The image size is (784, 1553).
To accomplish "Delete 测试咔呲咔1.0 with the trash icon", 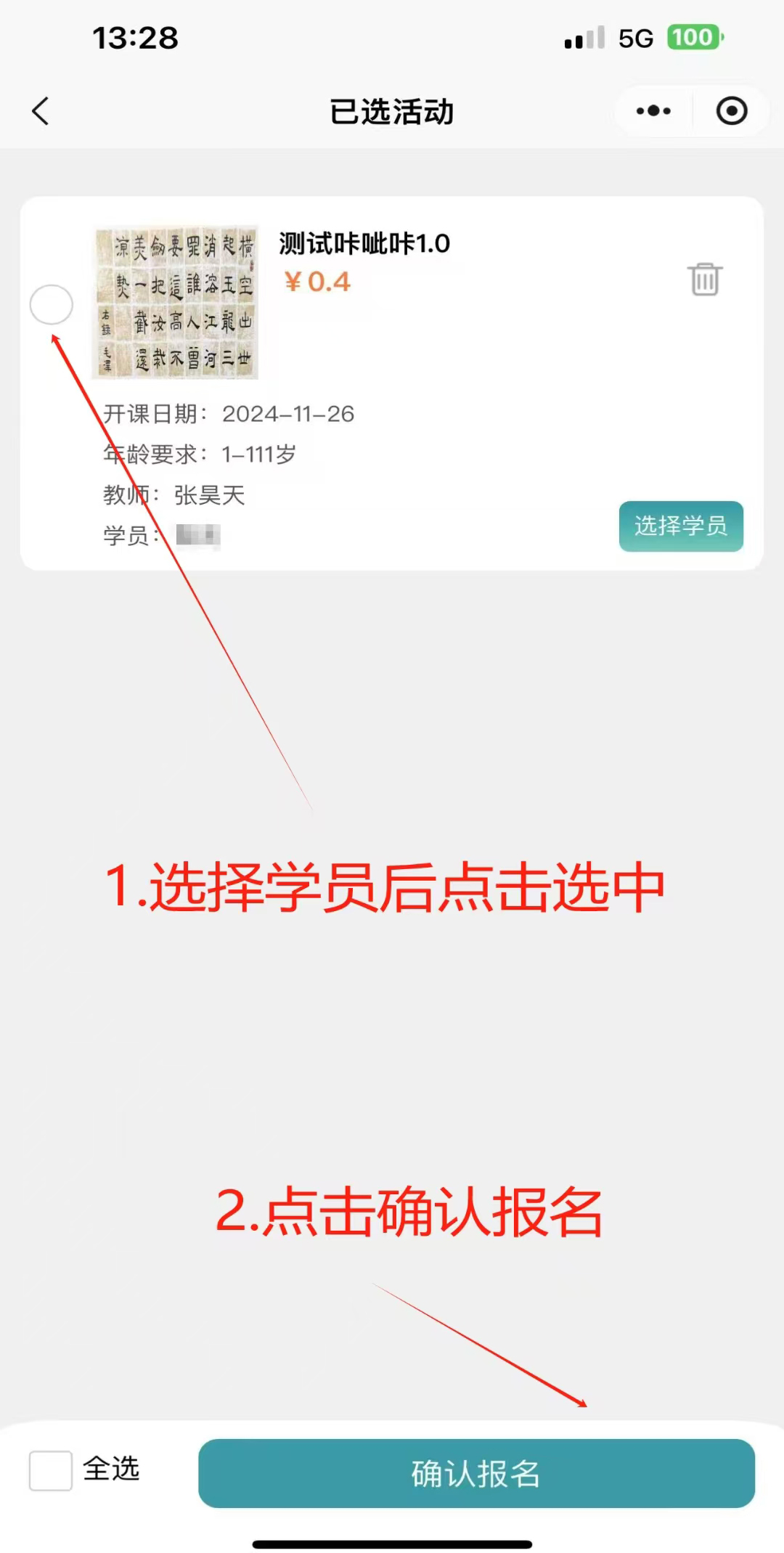I will 704,280.
